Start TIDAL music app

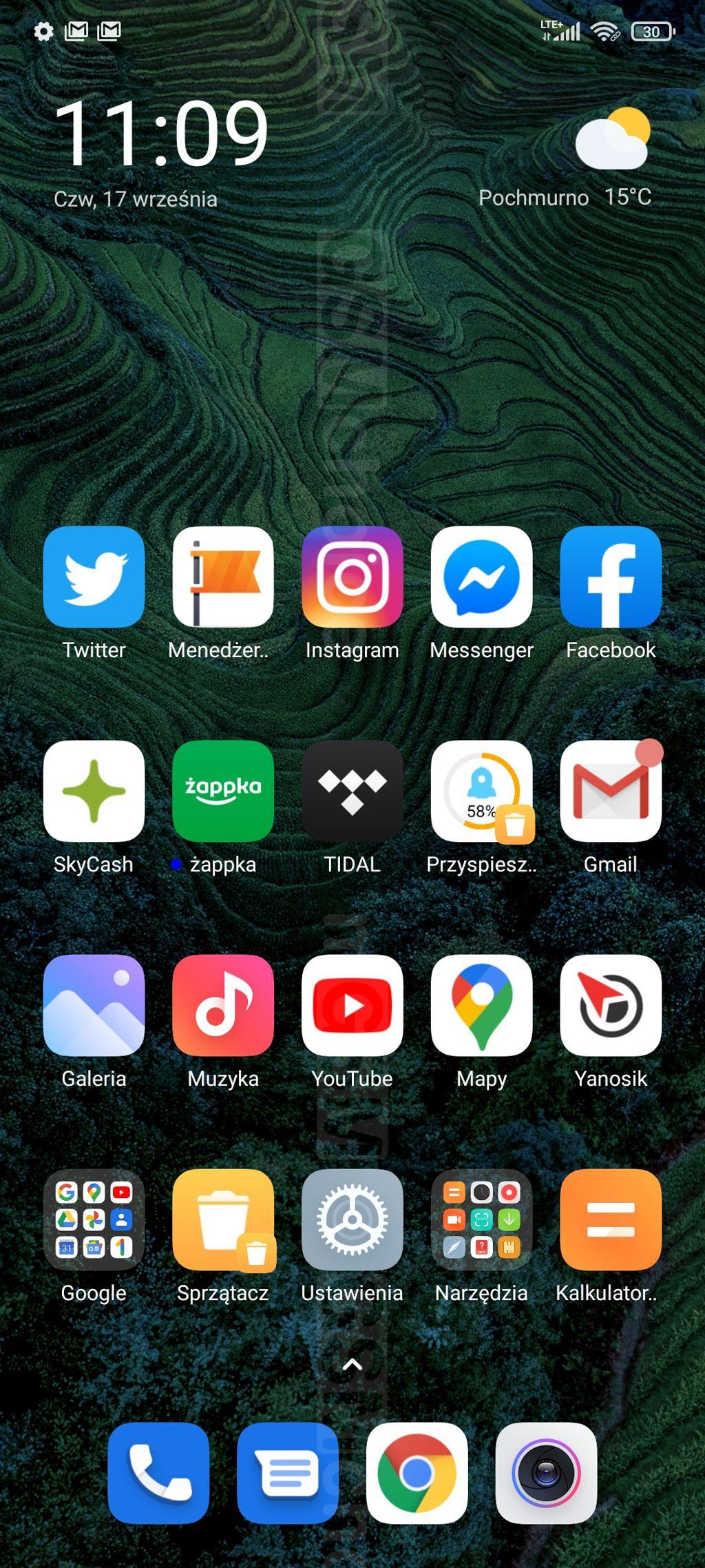[x=352, y=792]
